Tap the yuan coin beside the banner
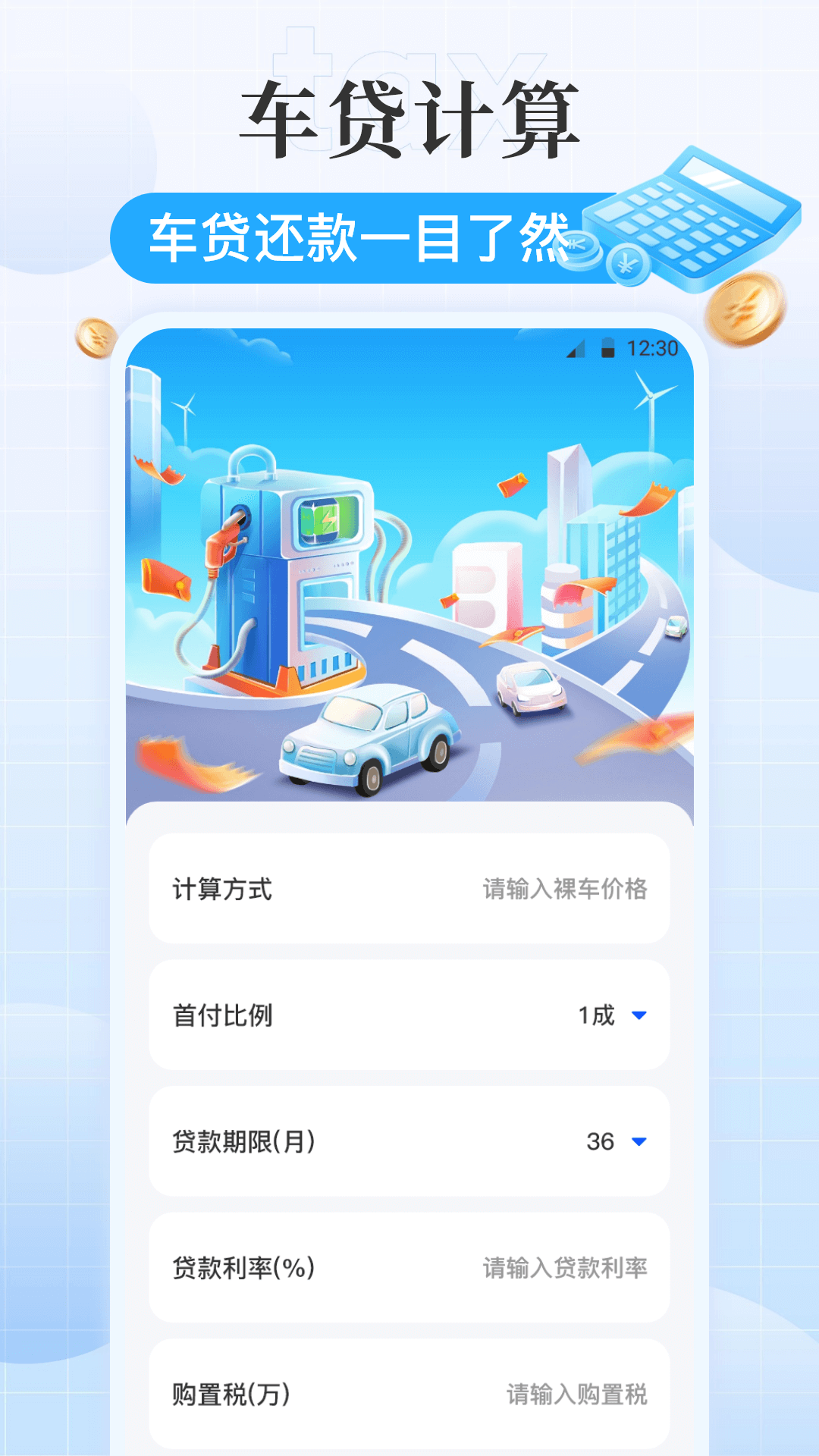Screen dimensions: 819x1456 pos(626,265)
